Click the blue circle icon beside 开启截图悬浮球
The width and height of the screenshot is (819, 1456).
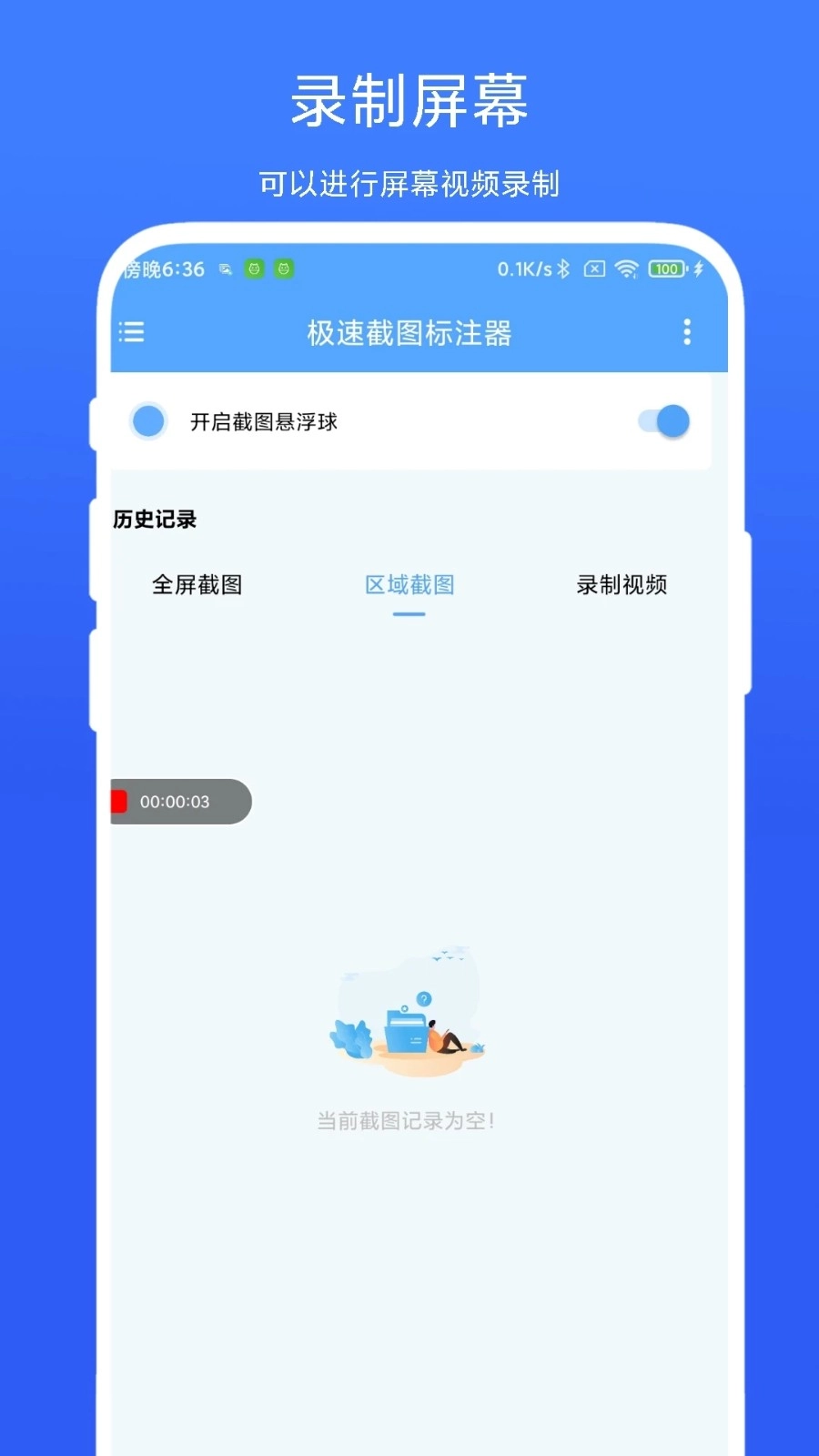point(148,421)
